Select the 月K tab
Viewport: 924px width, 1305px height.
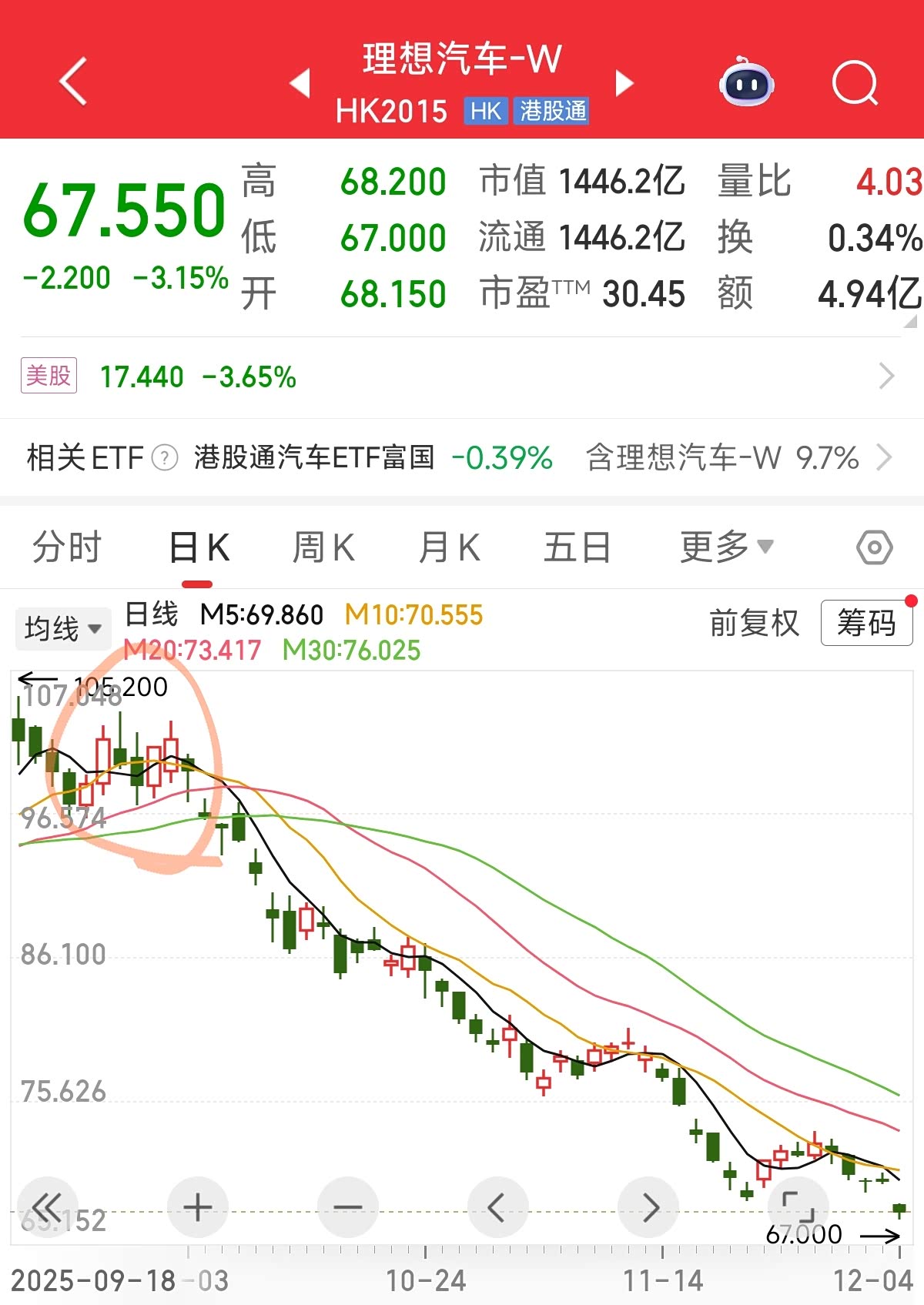pos(449,548)
